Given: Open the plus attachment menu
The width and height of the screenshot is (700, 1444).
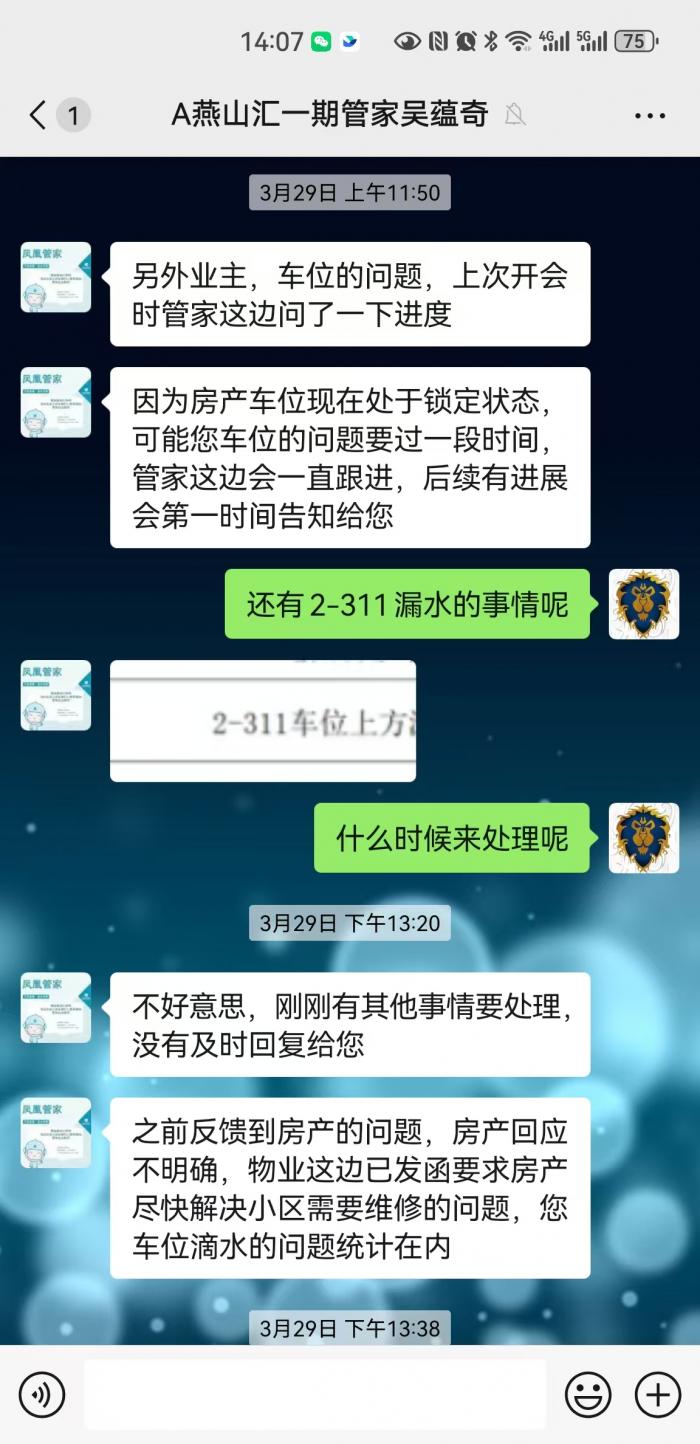Looking at the screenshot, I should click(657, 1394).
